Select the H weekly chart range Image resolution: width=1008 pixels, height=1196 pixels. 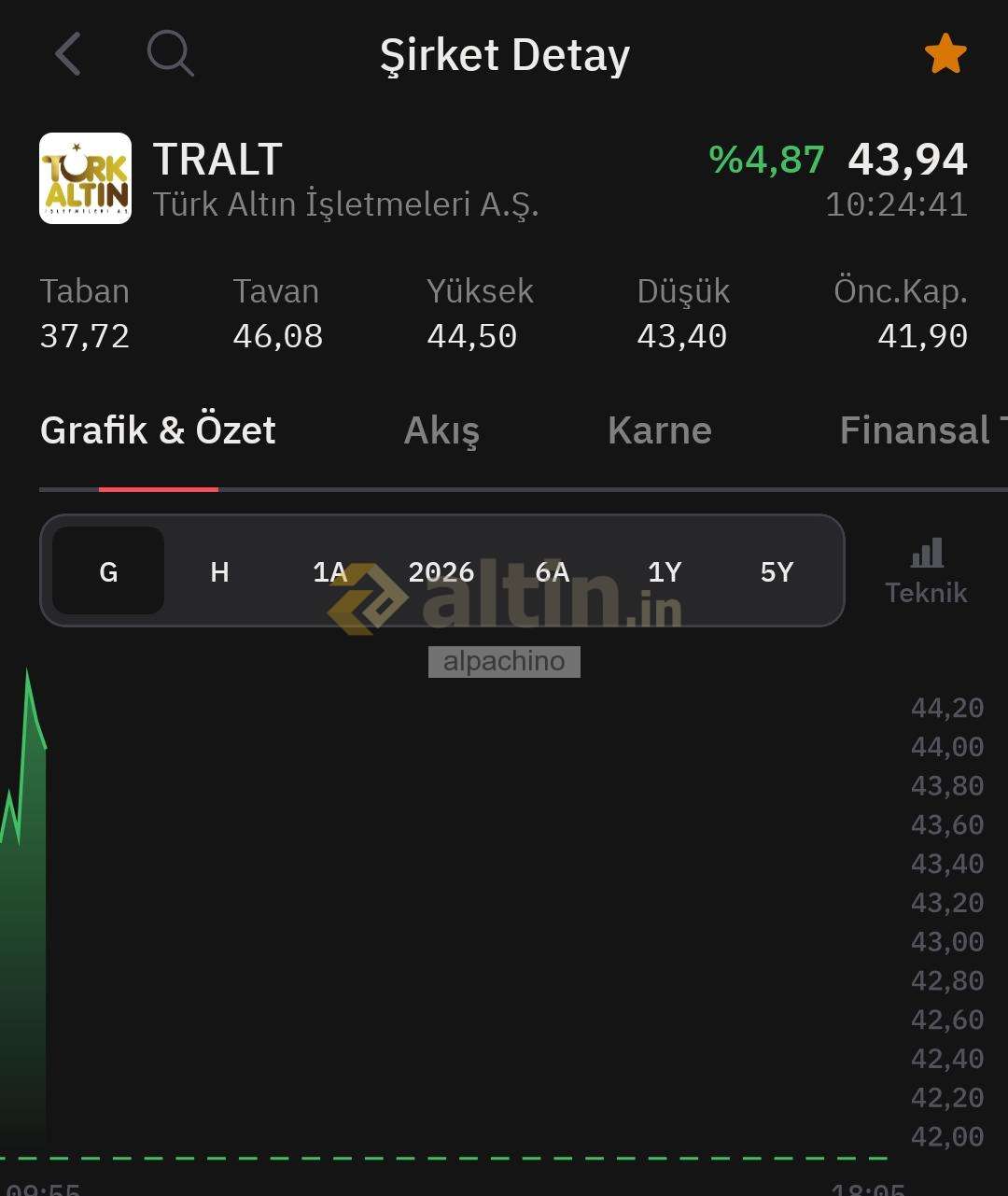(219, 571)
